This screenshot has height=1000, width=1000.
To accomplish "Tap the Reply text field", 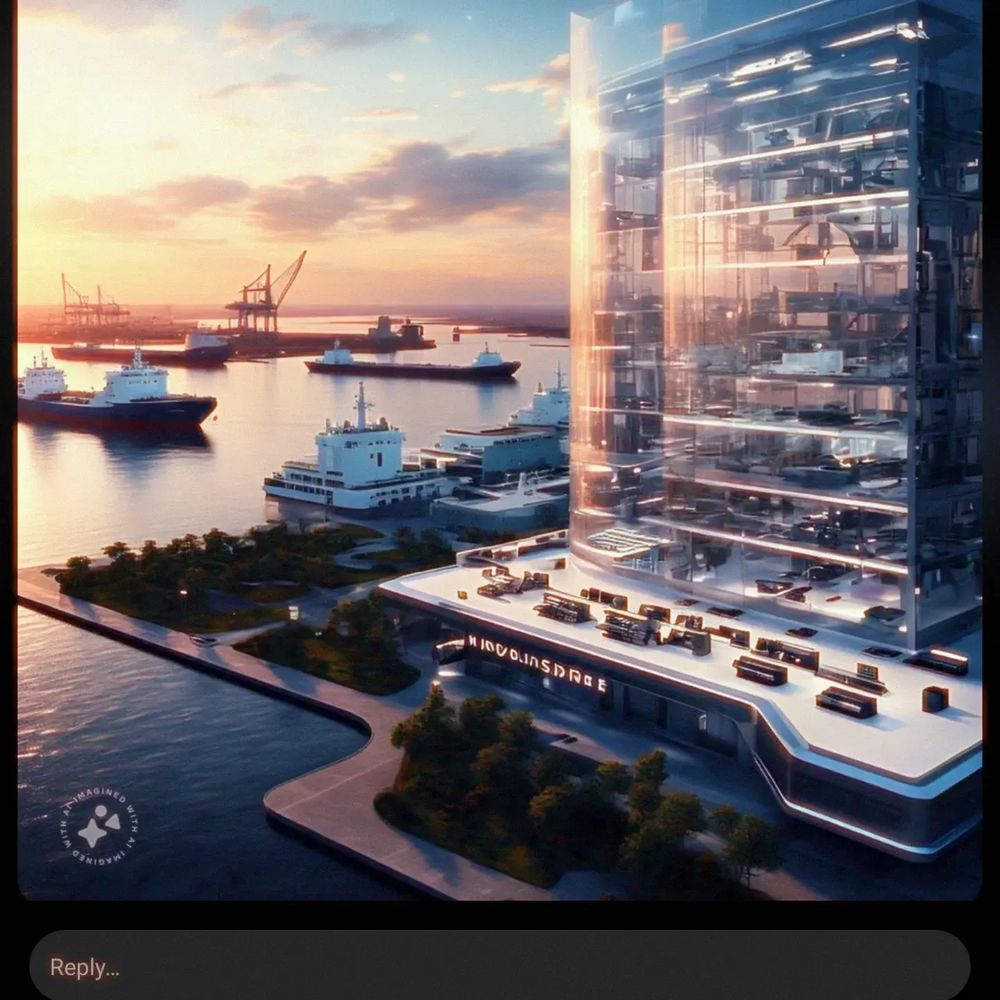I will click(498, 966).
